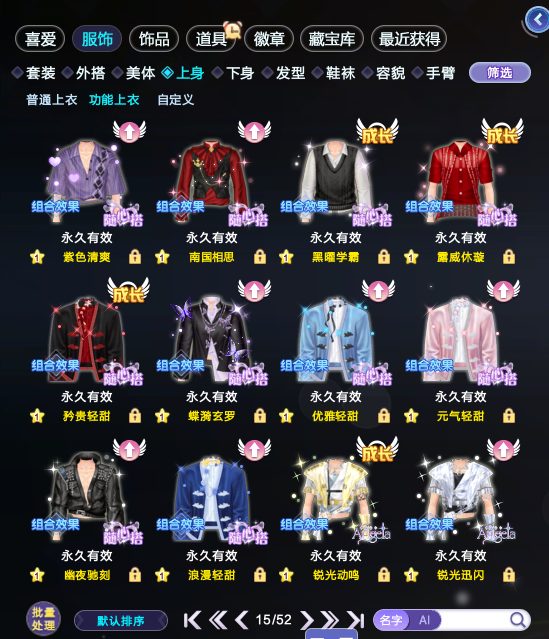This screenshot has width=549, height=639.
Task: Switch to the 道具 tab
Action: pyautogui.click(x=211, y=39)
